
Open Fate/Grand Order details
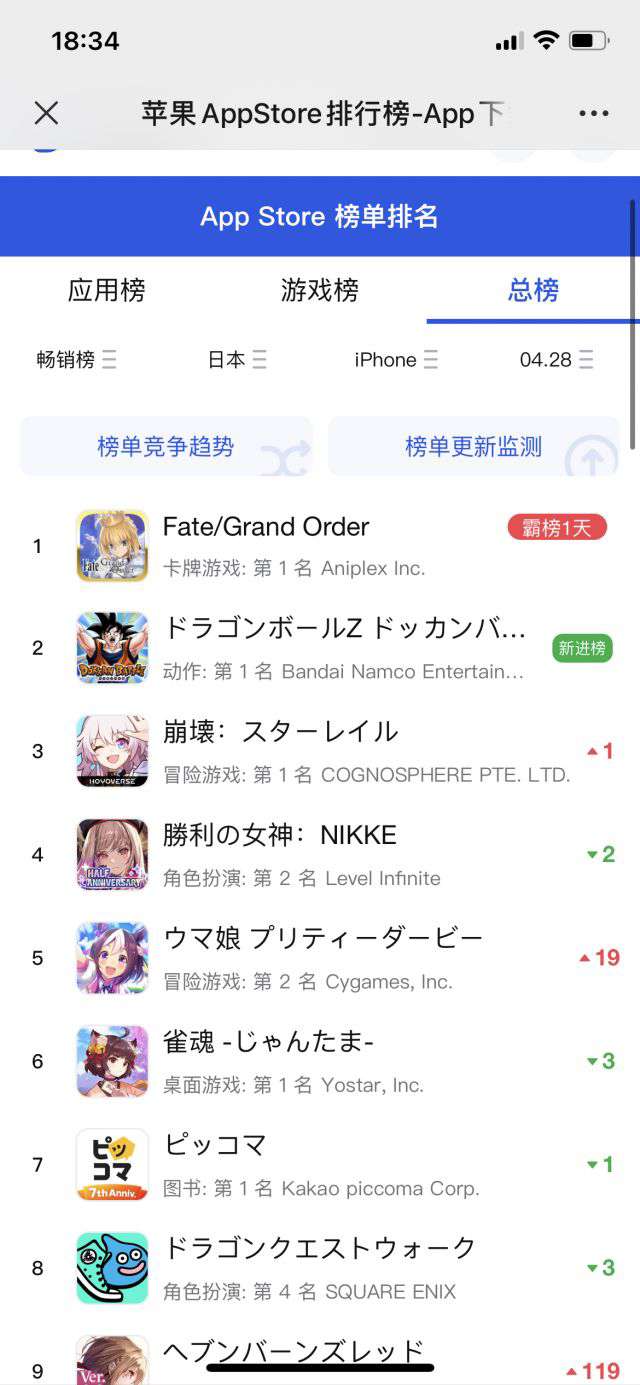[266, 528]
